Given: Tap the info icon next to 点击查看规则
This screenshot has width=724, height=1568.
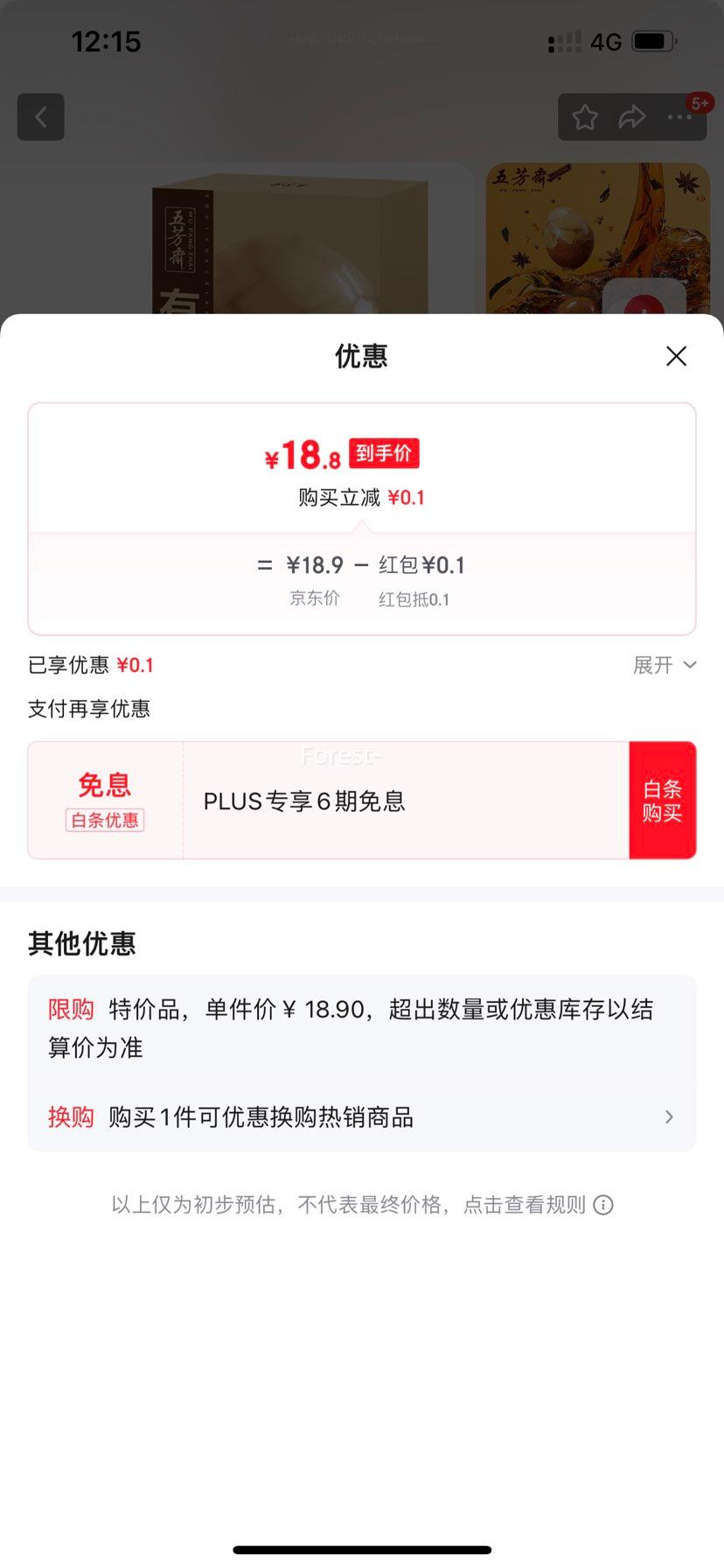Looking at the screenshot, I should 603,1205.
